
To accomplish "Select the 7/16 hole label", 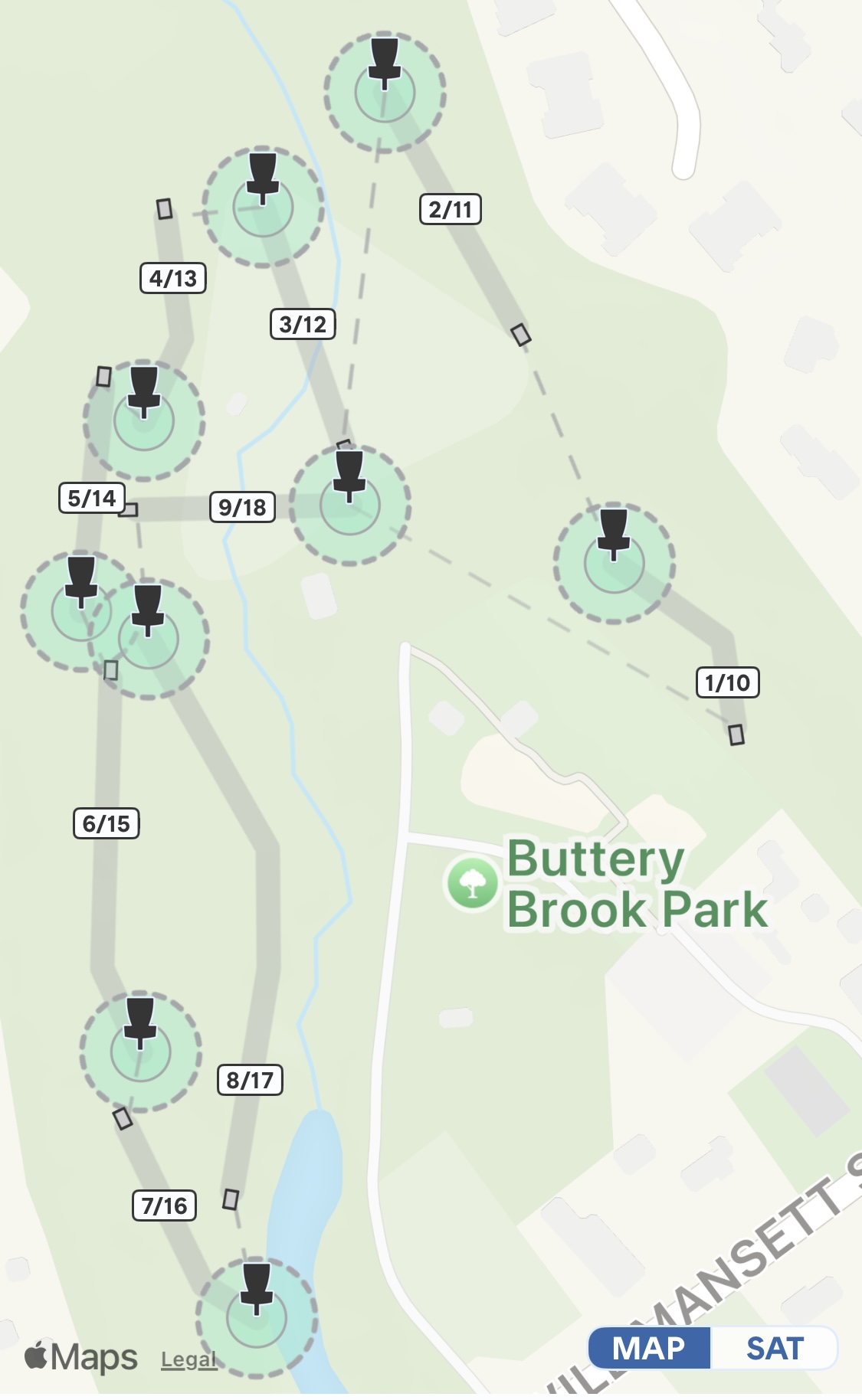I will point(165,1205).
